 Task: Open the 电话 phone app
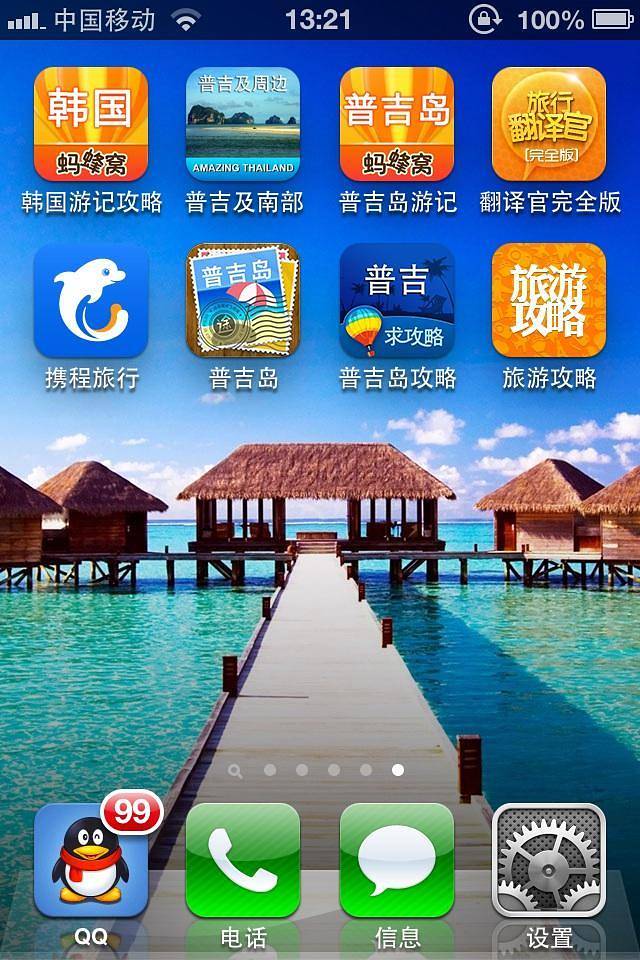[x=243, y=860]
